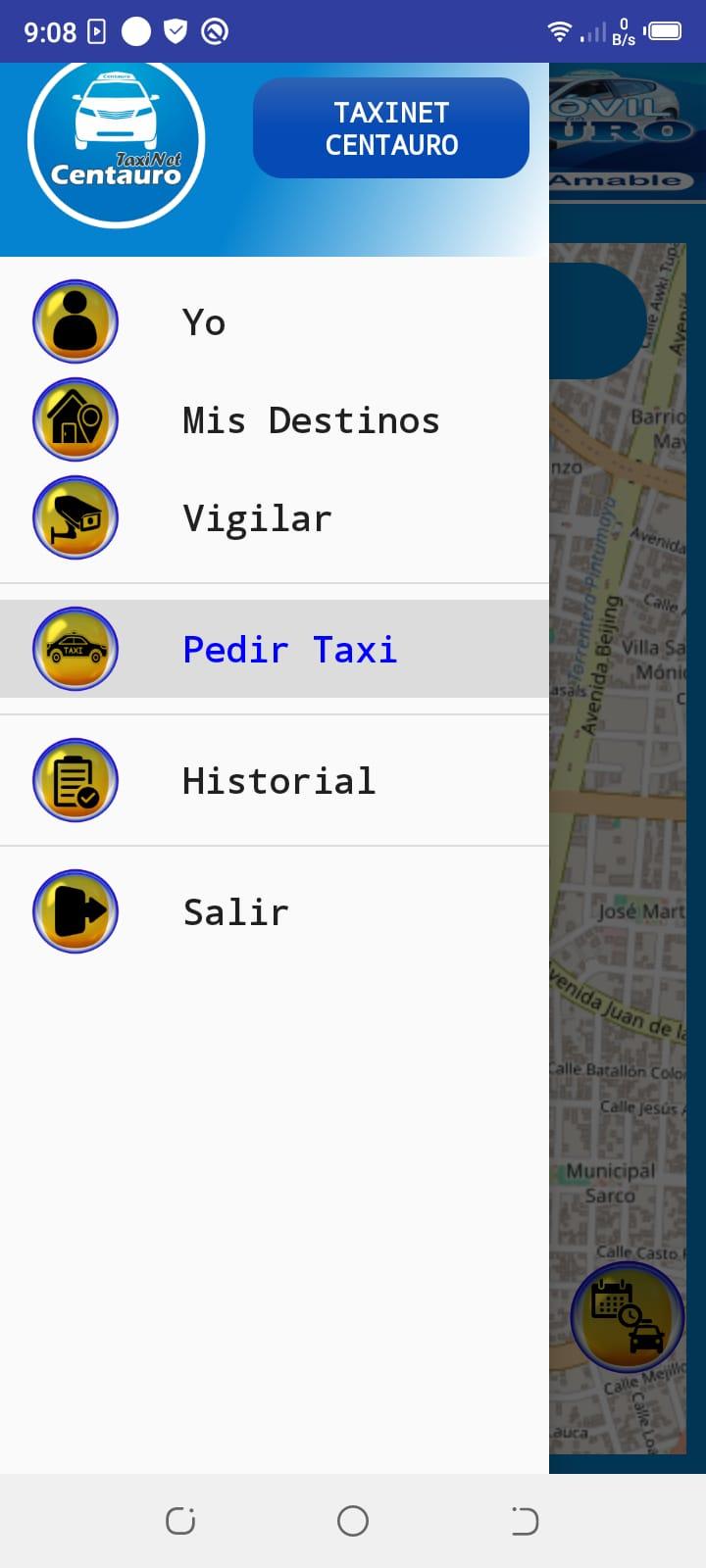
Task: Tap Salir to exit
Action: pyautogui.click(x=275, y=911)
